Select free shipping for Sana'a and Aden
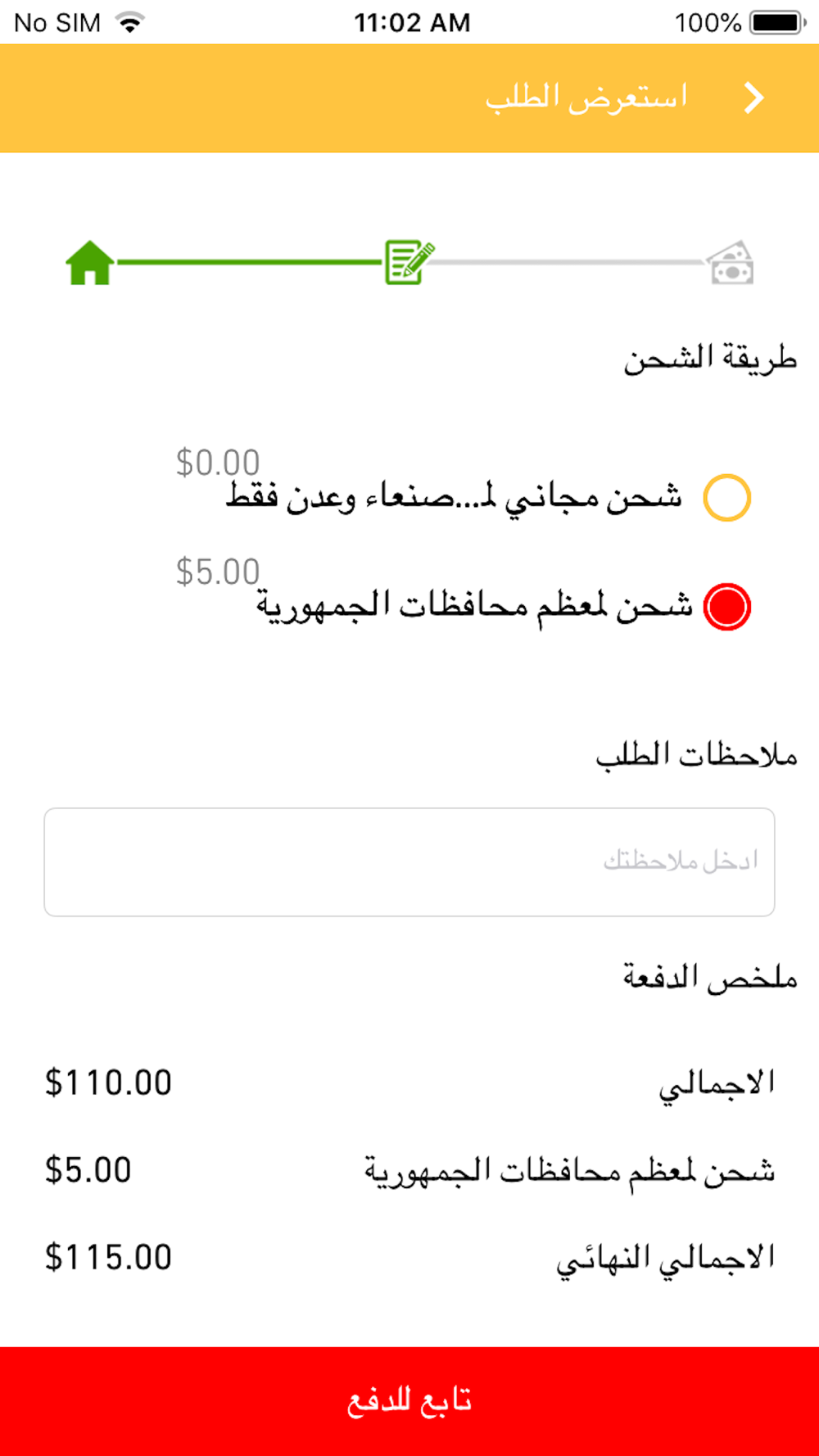 click(727, 498)
